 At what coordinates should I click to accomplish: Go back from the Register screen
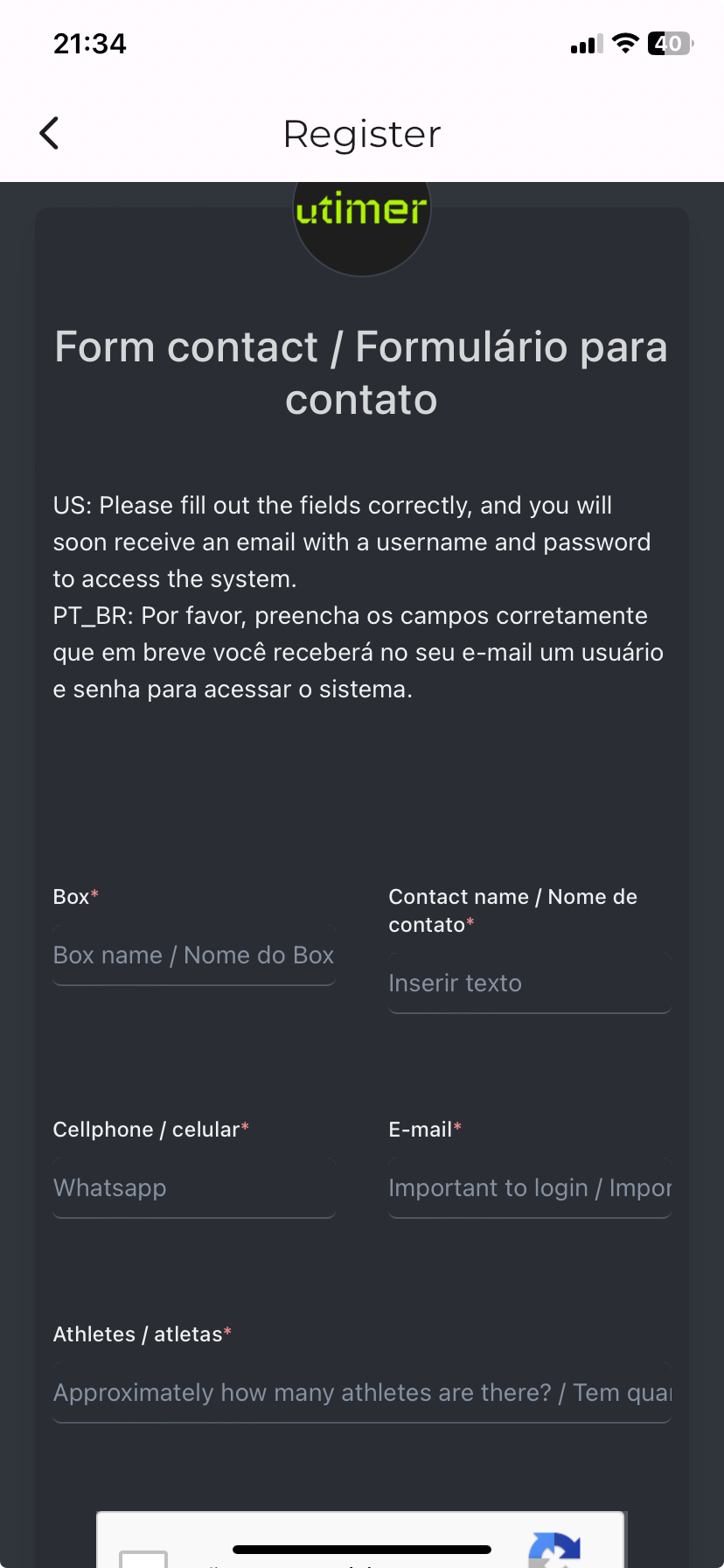[x=50, y=134]
